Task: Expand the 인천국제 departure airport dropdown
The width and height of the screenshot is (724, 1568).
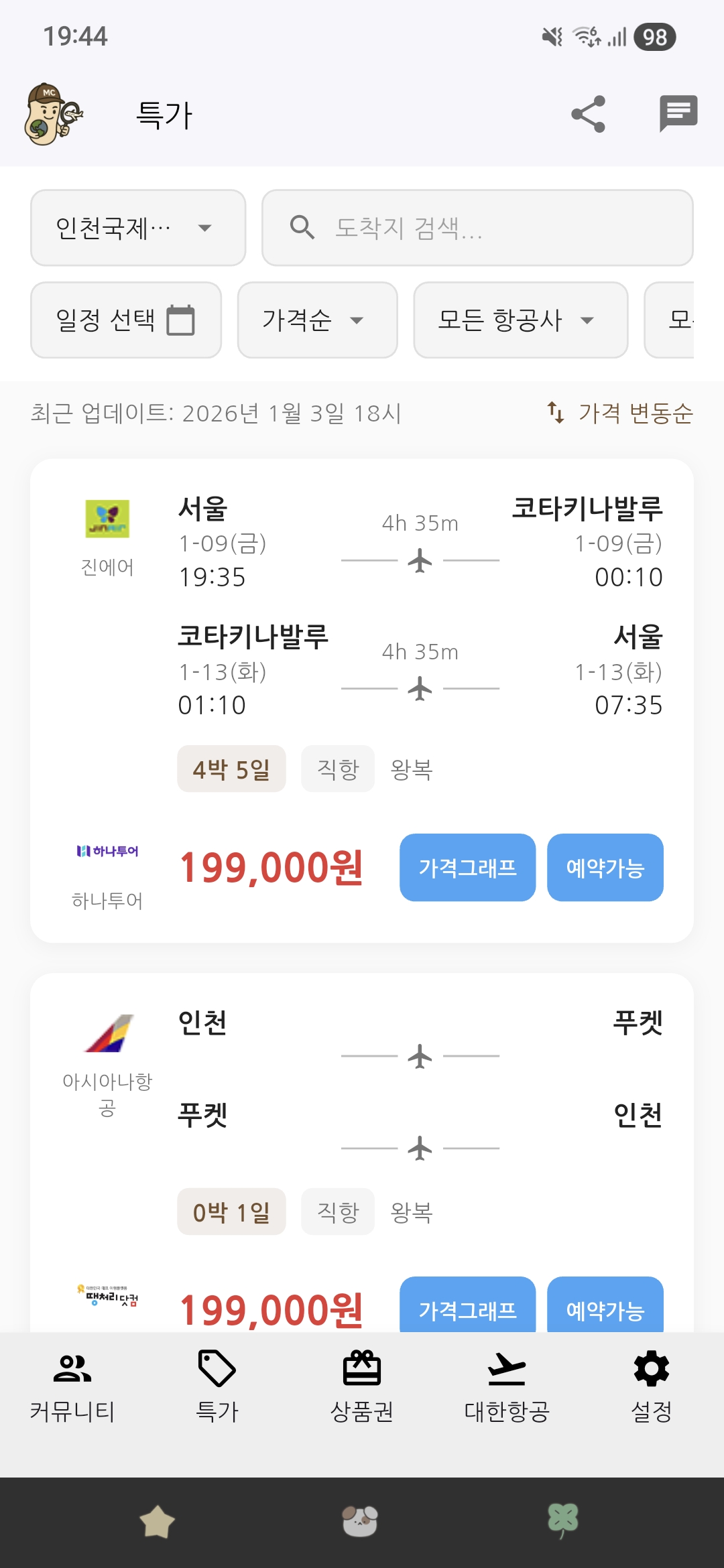Action: coord(138,228)
